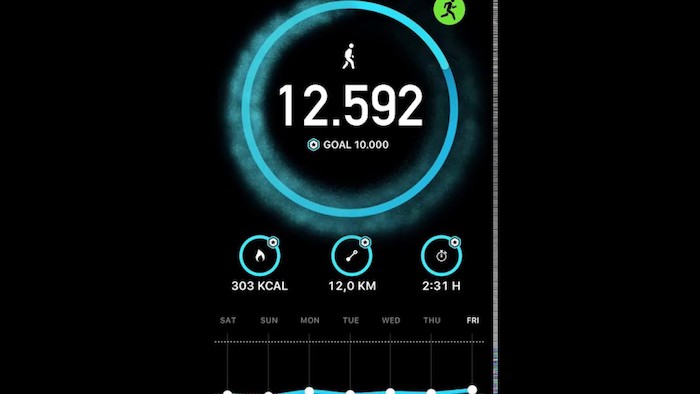Image resolution: width=700 pixels, height=394 pixels.
Task: Edit the step goal of 10.000
Action: tap(348, 145)
